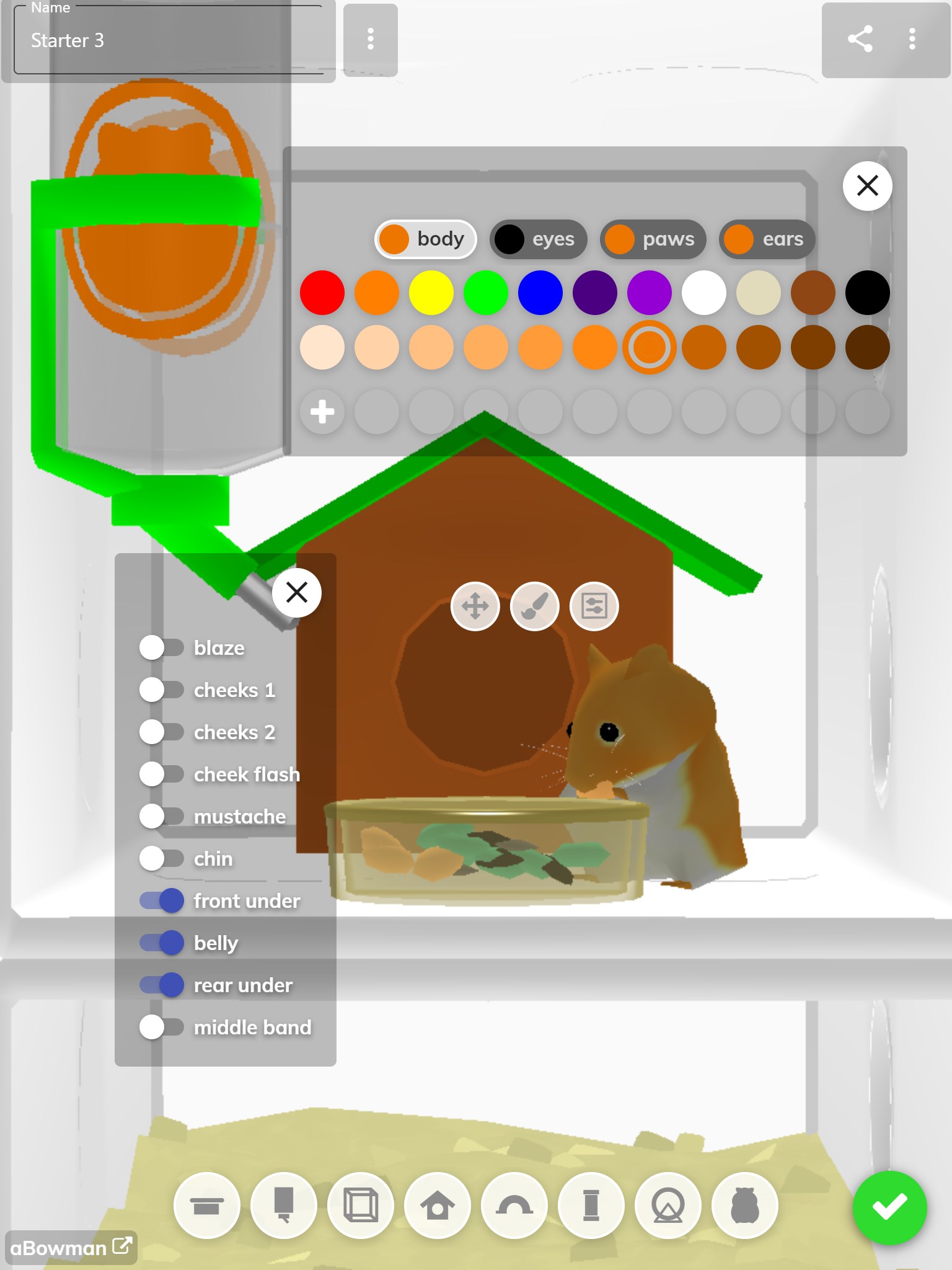Enable the blaze marking
The image size is (952, 1270).
coord(161,648)
